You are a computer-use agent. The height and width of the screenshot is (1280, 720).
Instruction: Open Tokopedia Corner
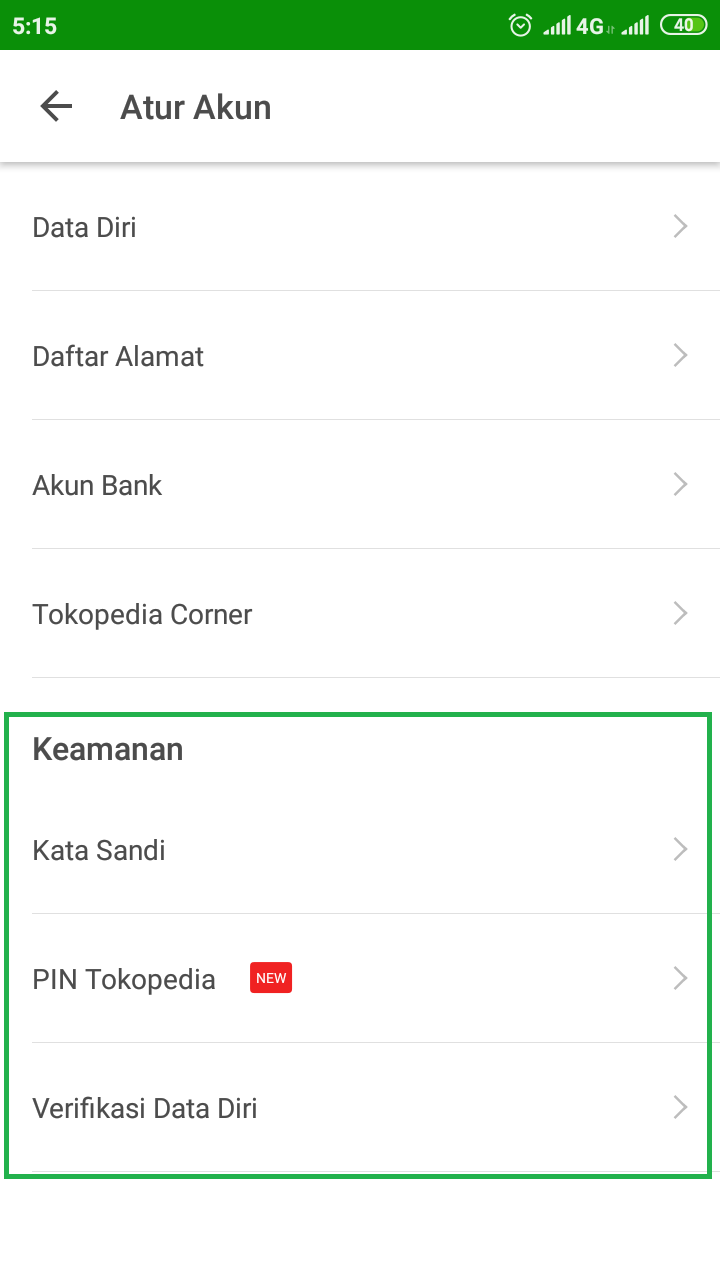[x=360, y=614]
